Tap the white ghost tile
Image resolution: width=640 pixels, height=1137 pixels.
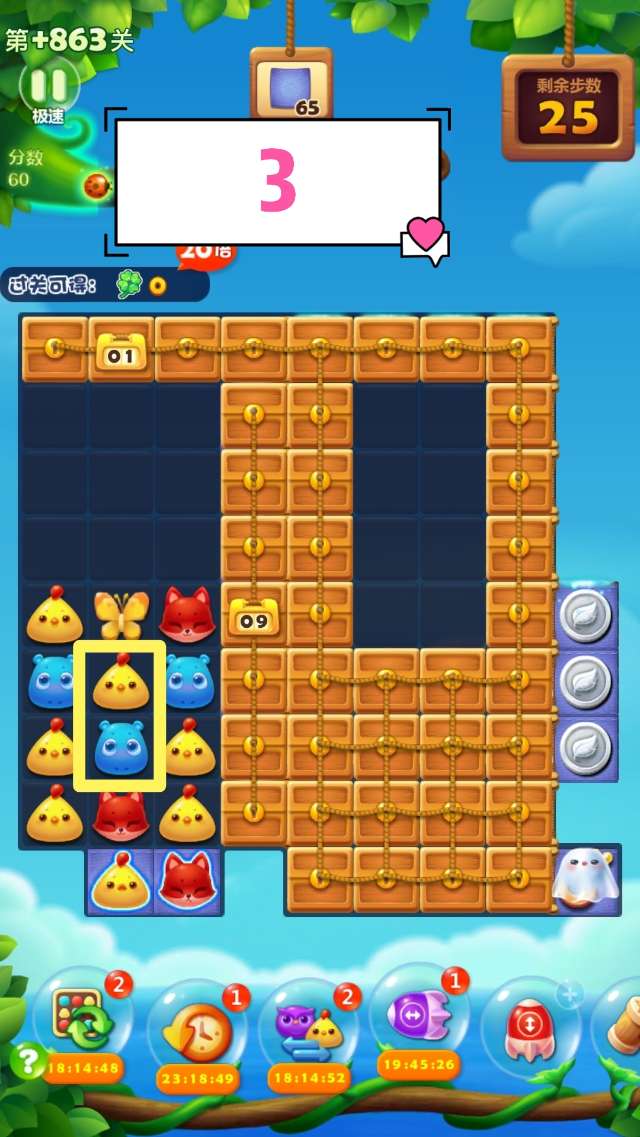click(x=585, y=877)
